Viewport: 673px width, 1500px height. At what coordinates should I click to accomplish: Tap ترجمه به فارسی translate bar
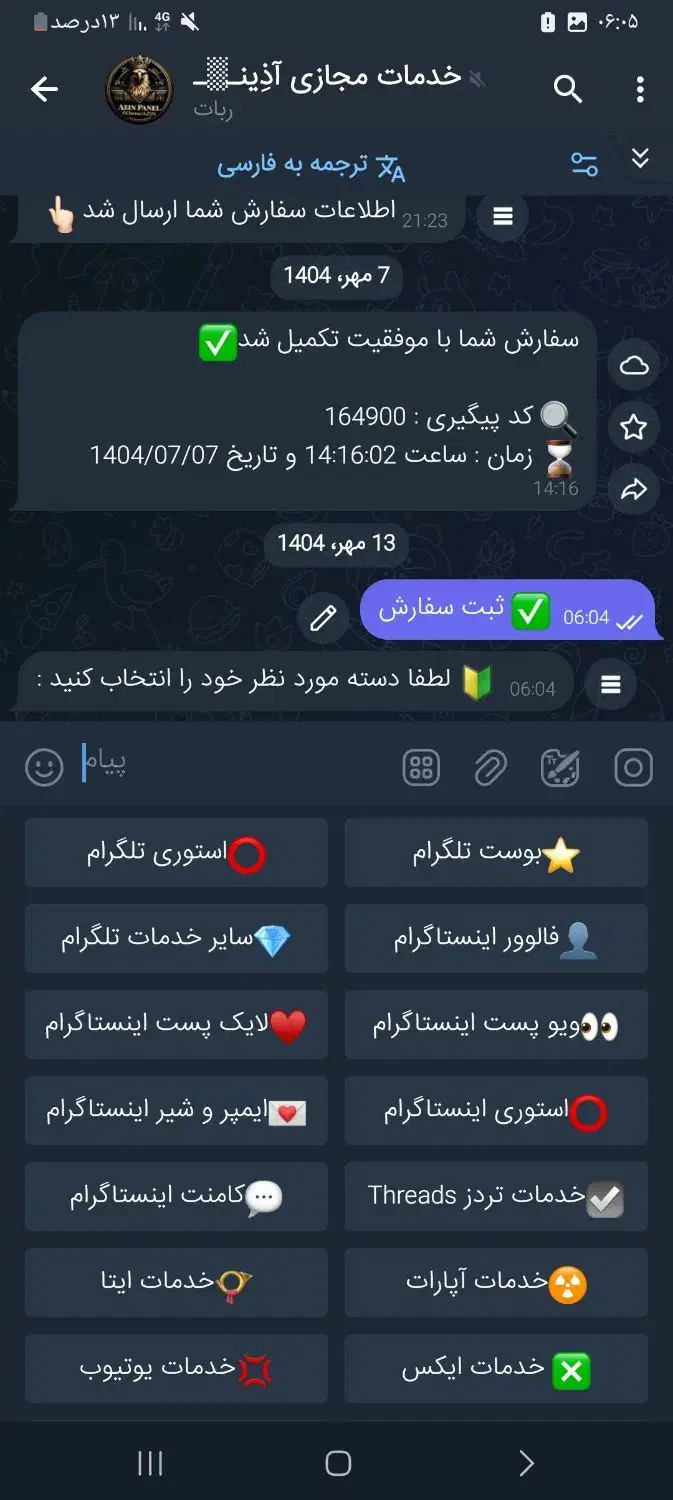coord(311,166)
